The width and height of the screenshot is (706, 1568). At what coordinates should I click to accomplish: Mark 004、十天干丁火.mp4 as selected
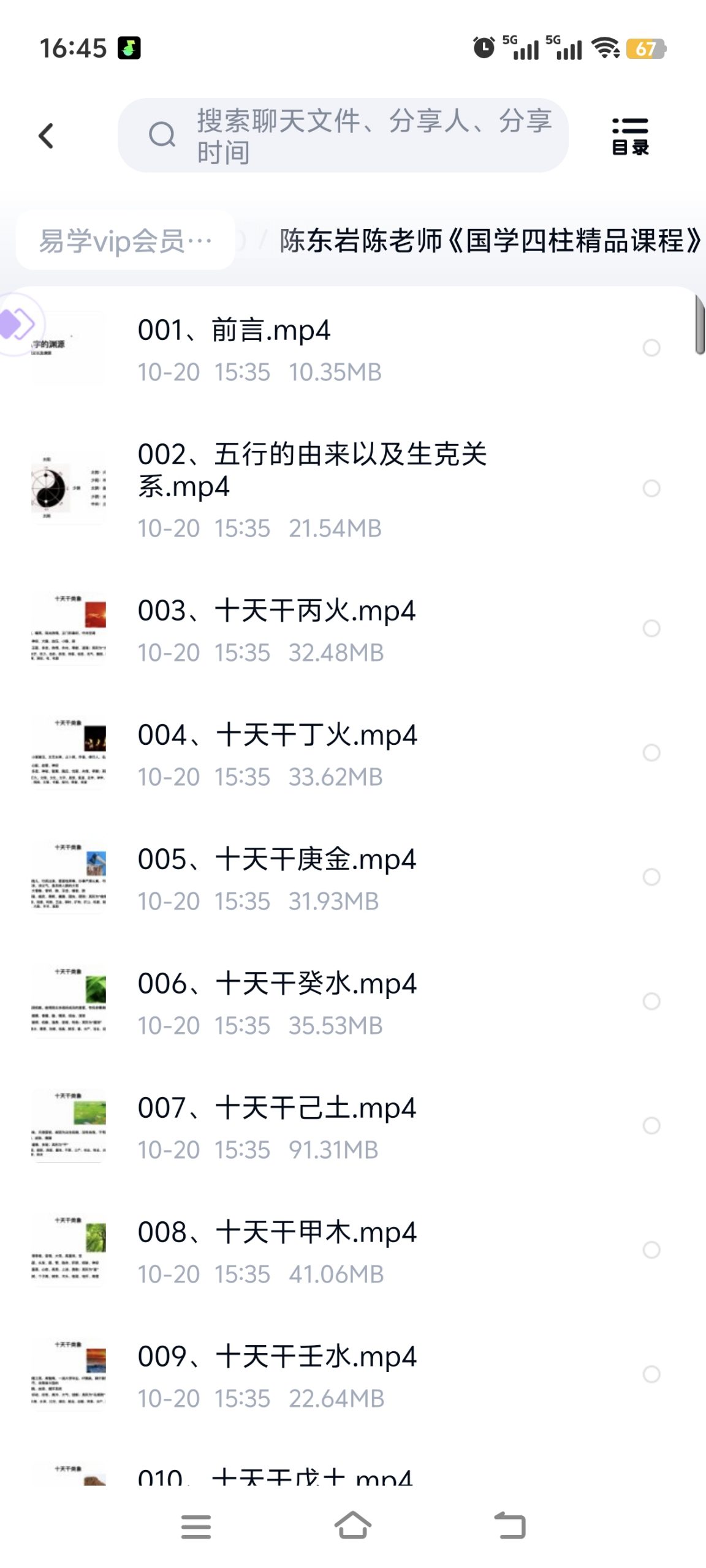click(x=651, y=753)
